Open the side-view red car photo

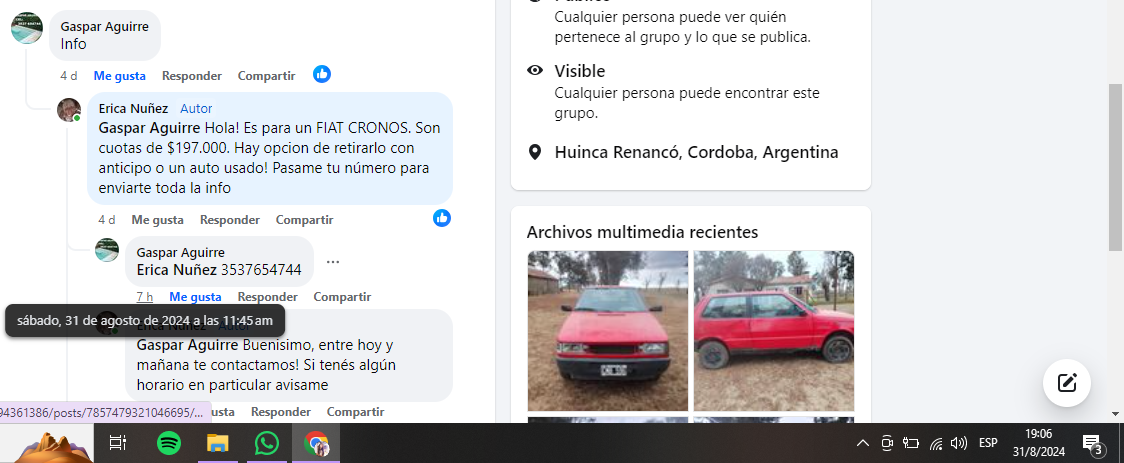[x=773, y=330]
